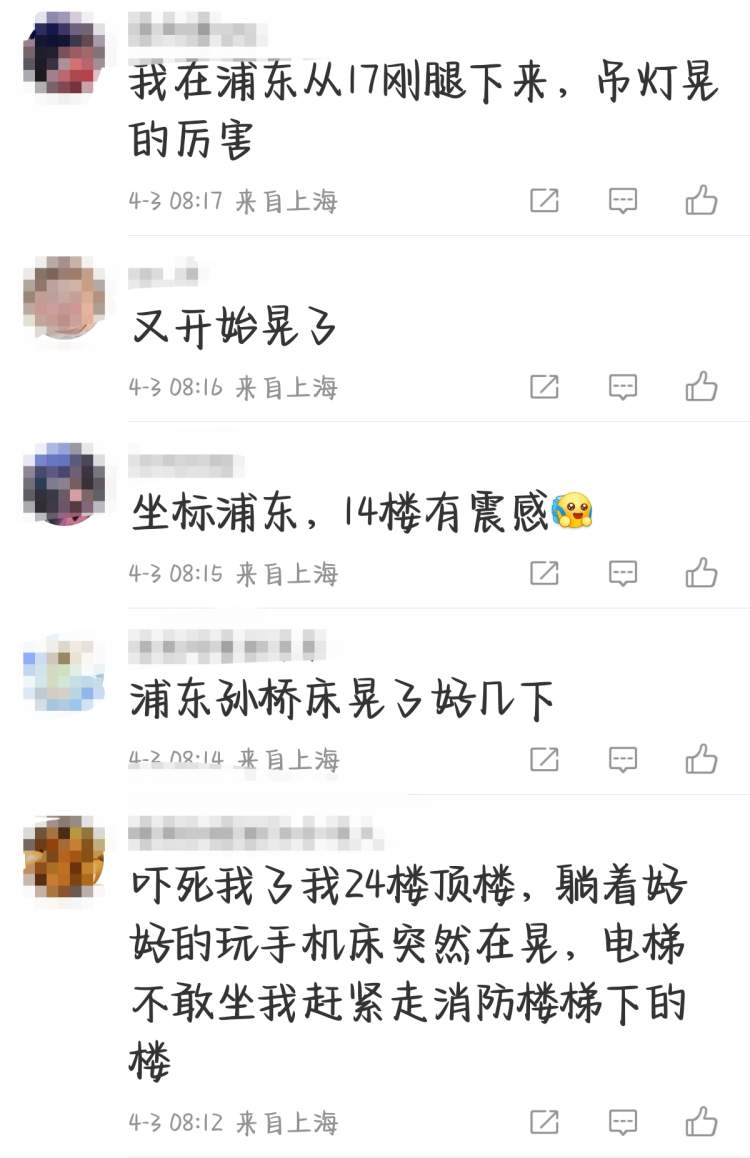Like the comment '又开始晃了'
Screen dimensions: 750x1158
702,386
